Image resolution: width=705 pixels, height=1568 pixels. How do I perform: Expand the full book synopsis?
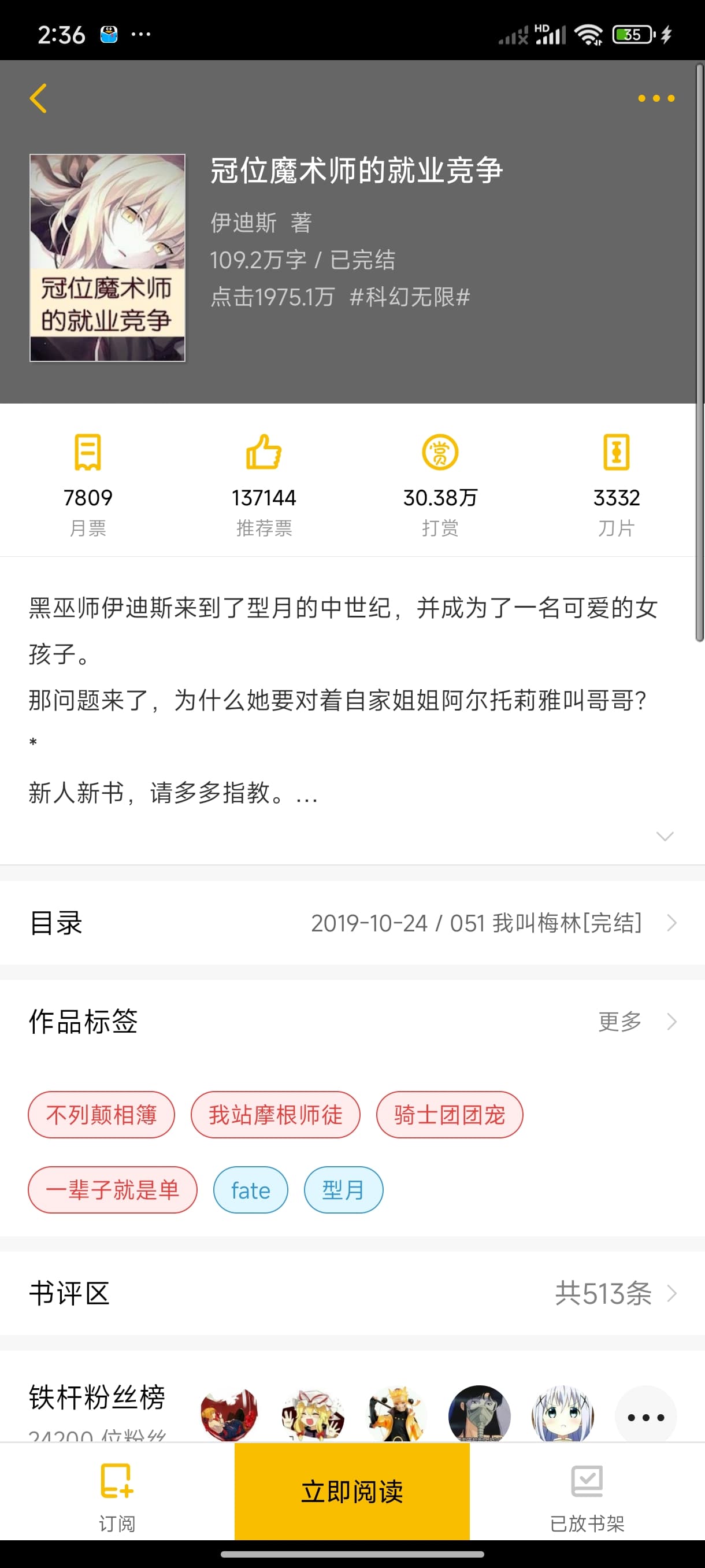pos(664,835)
